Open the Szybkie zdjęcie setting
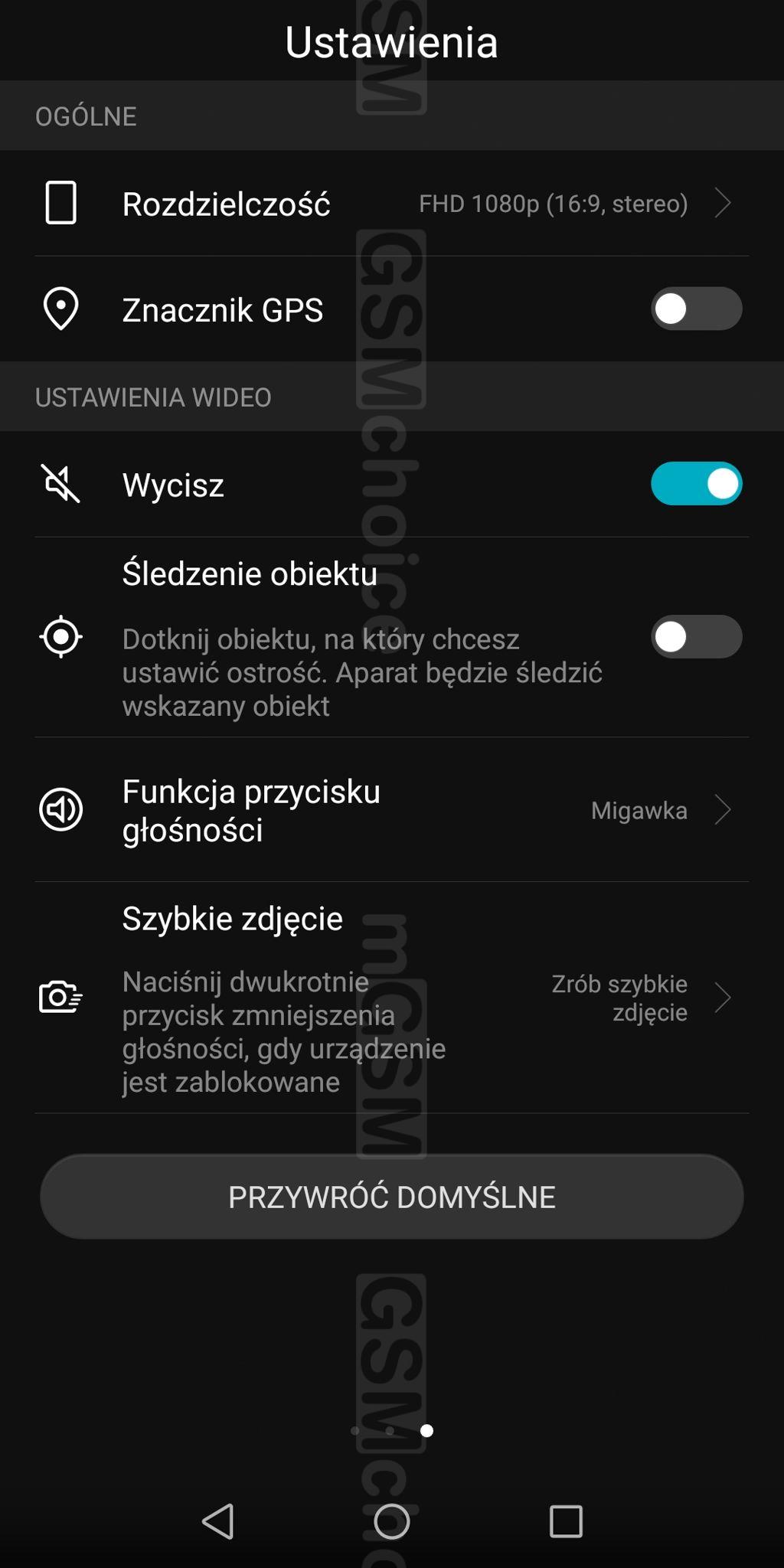The image size is (784, 1568). (x=390, y=998)
